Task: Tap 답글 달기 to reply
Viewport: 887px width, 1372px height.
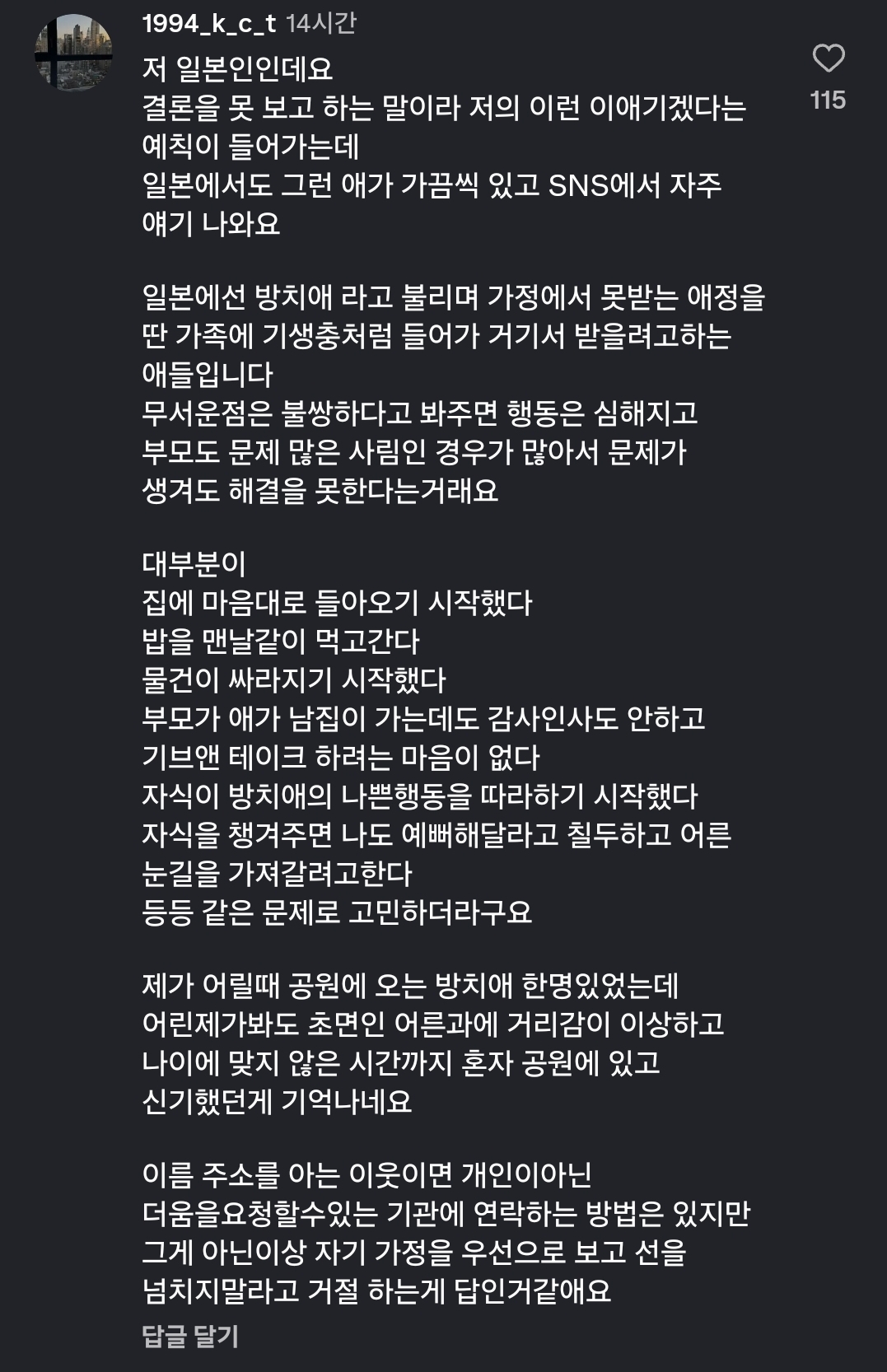Action: (x=190, y=1336)
